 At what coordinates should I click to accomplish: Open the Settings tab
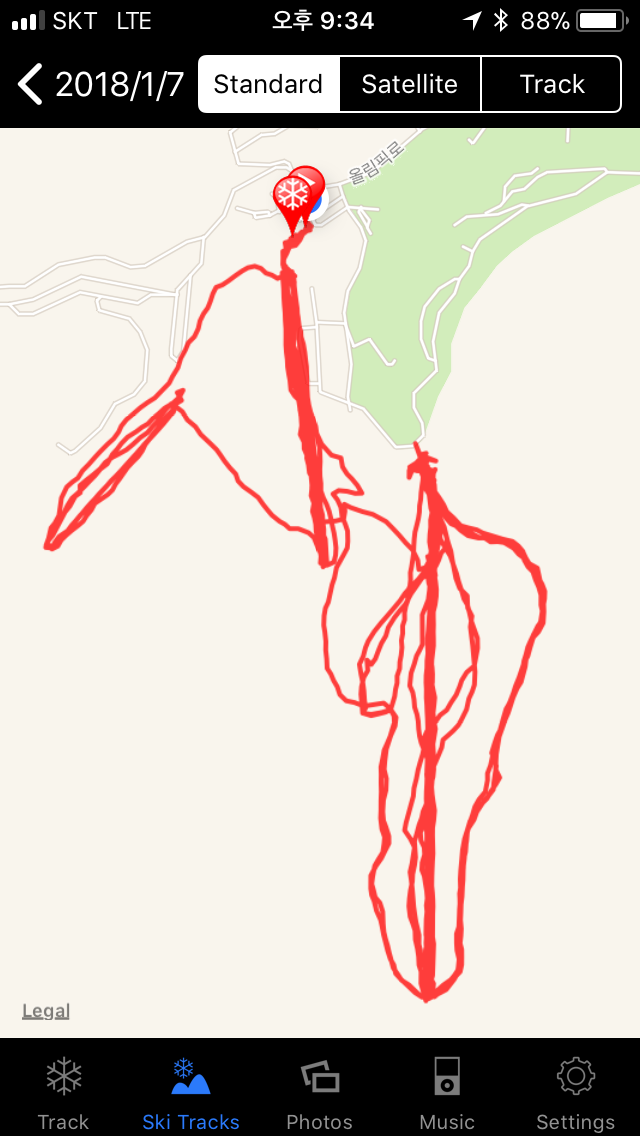coord(575,1091)
